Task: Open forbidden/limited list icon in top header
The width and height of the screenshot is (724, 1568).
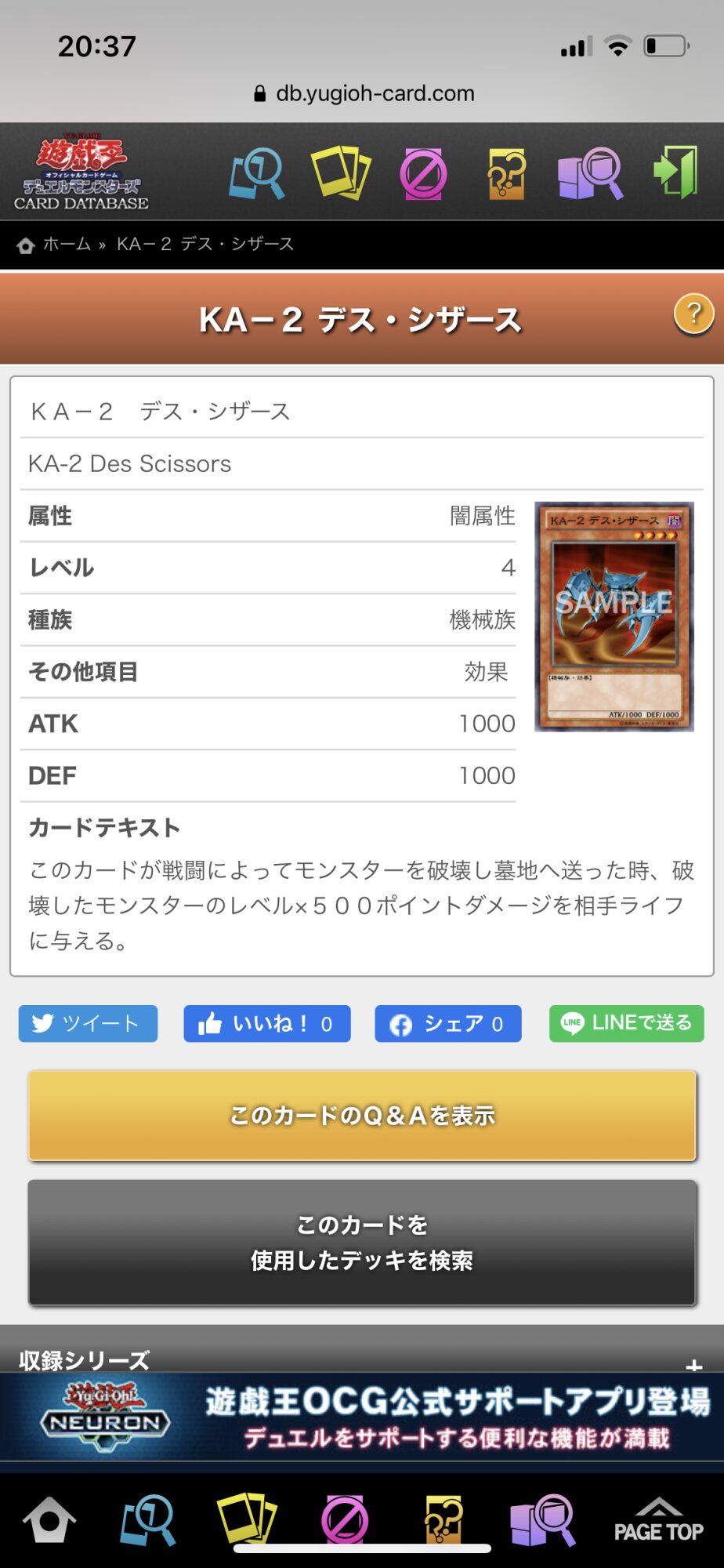Action: click(x=423, y=173)
